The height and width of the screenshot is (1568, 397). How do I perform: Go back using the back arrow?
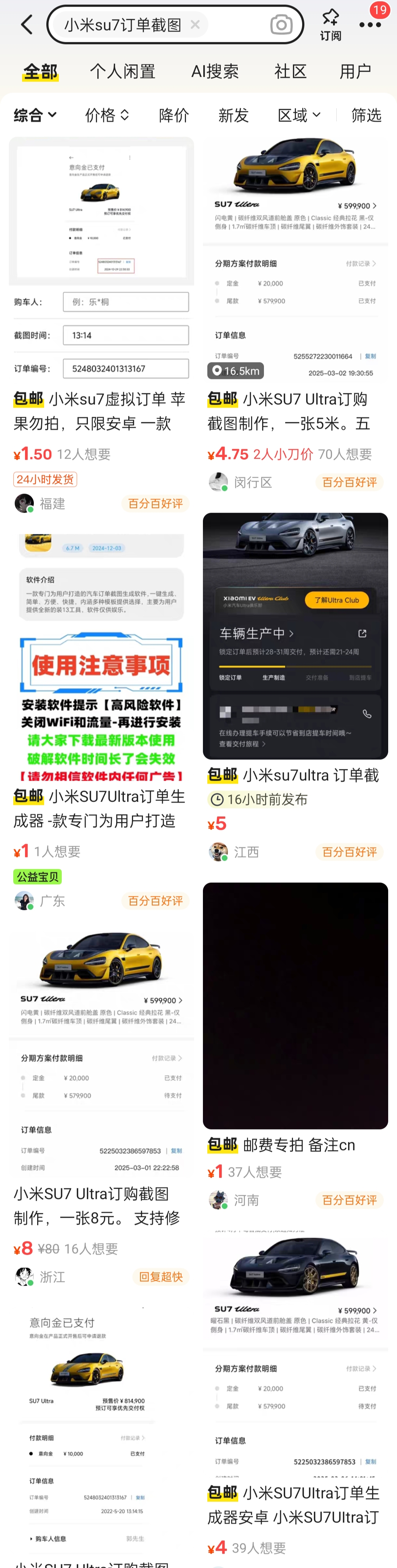point(26,25)
